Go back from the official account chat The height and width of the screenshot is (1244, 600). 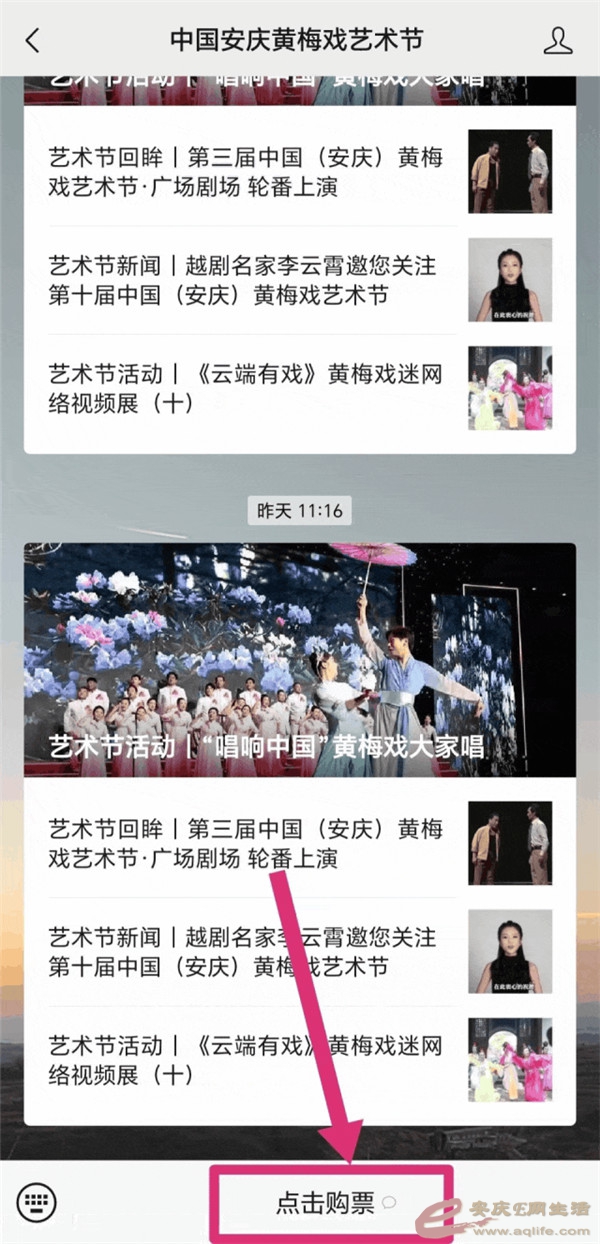(x=33, y=40)
